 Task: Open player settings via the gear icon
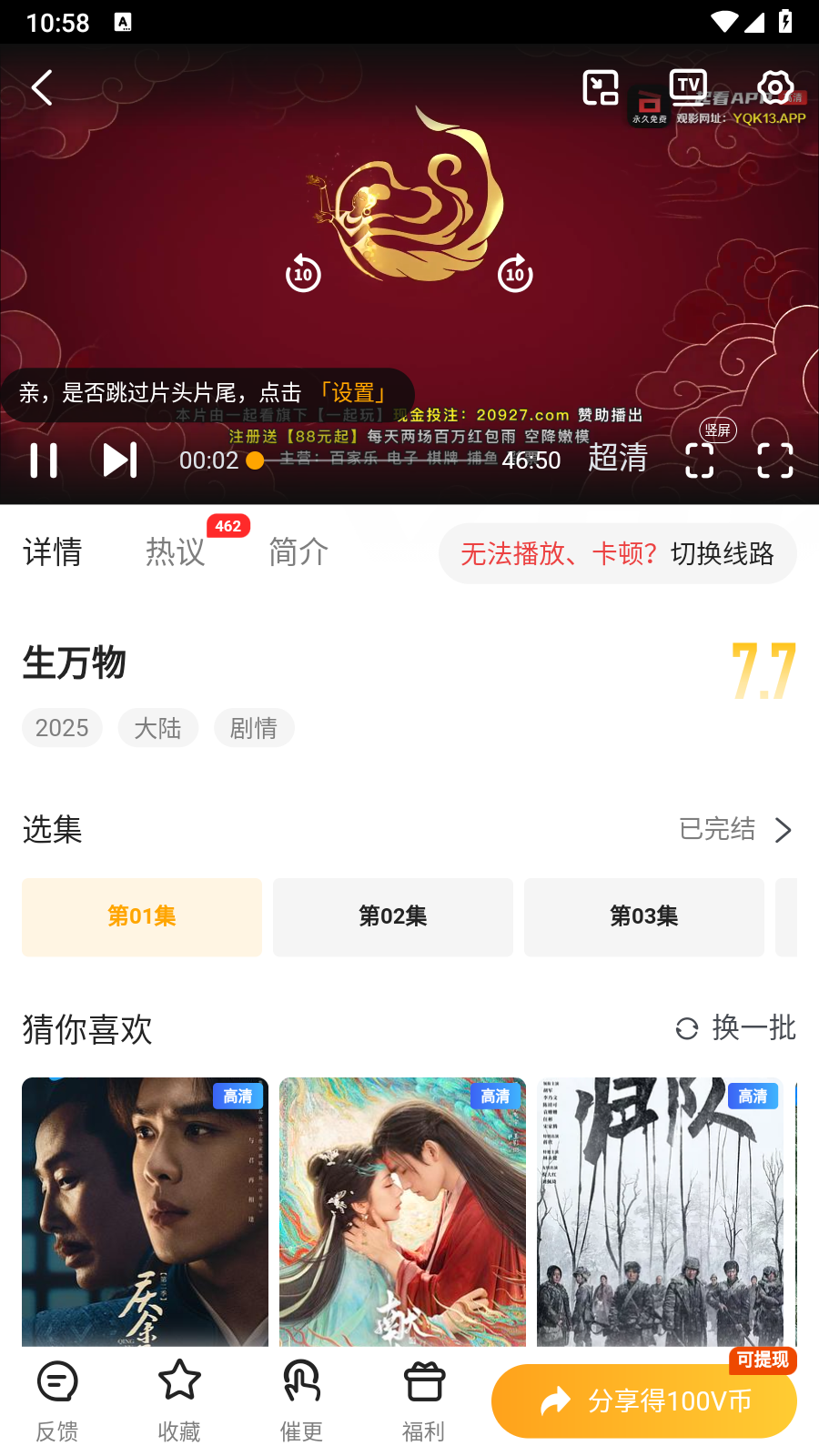pos(774,87)
